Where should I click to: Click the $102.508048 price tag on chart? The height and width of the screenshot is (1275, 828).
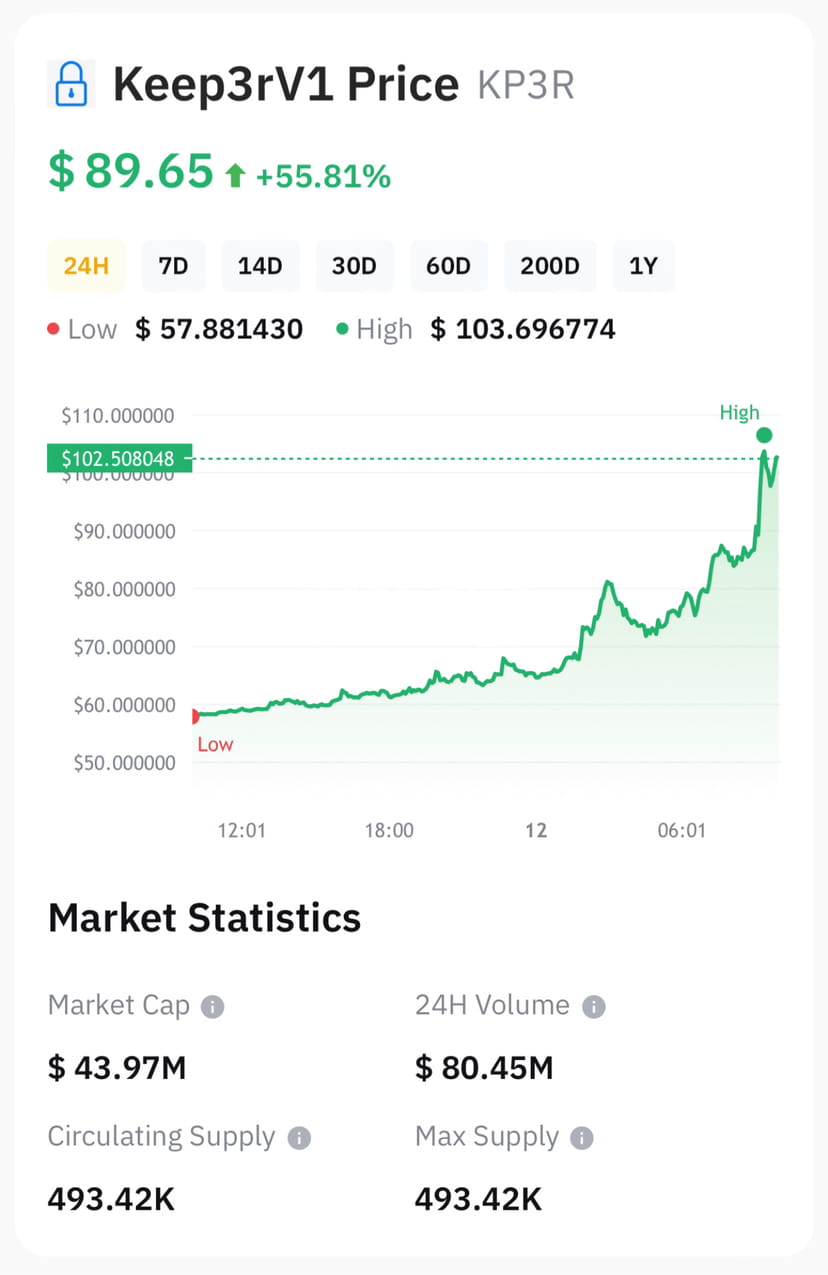119,458
